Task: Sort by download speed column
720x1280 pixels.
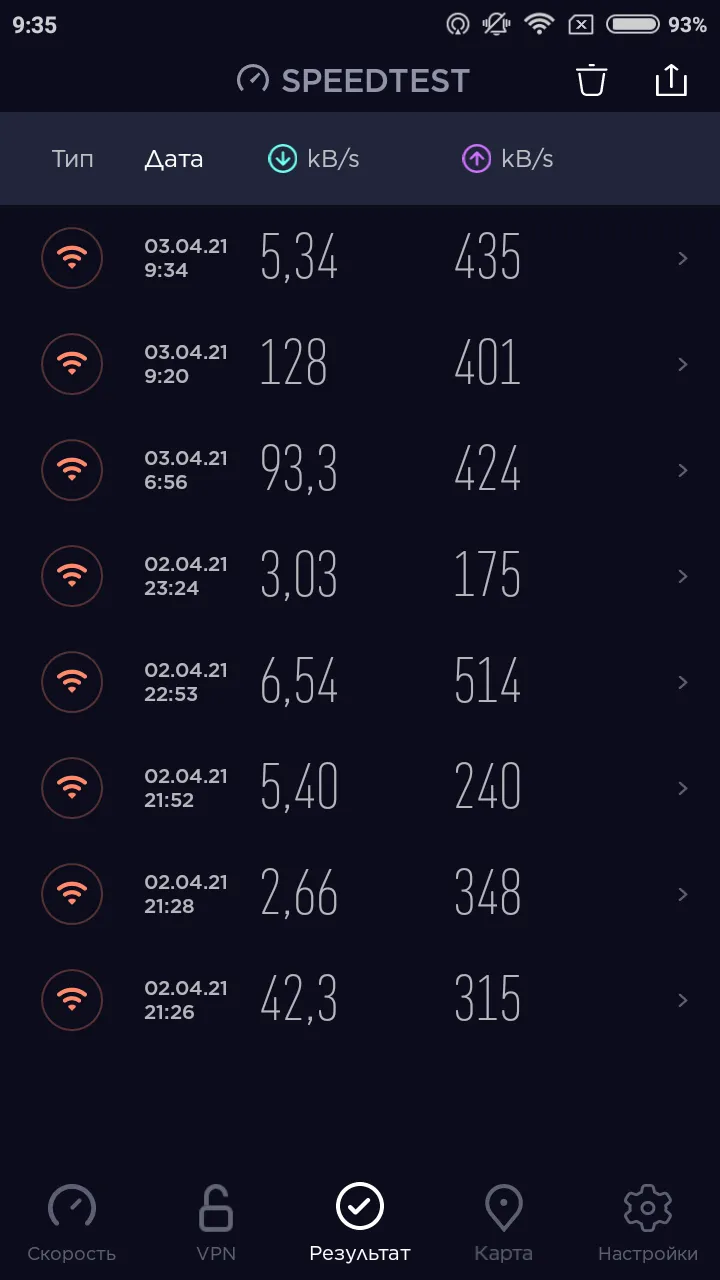Action: (x=313, y=159)
